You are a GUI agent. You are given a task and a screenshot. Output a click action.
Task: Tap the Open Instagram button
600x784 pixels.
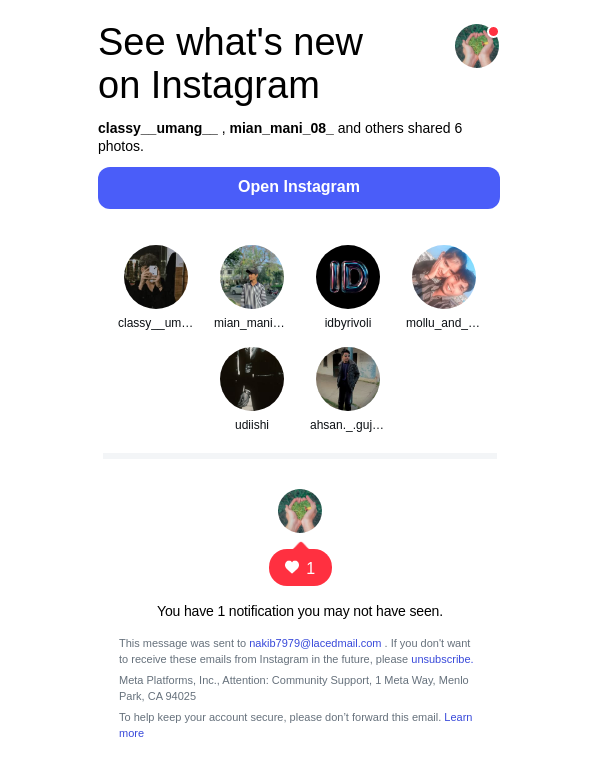point(298,188)
